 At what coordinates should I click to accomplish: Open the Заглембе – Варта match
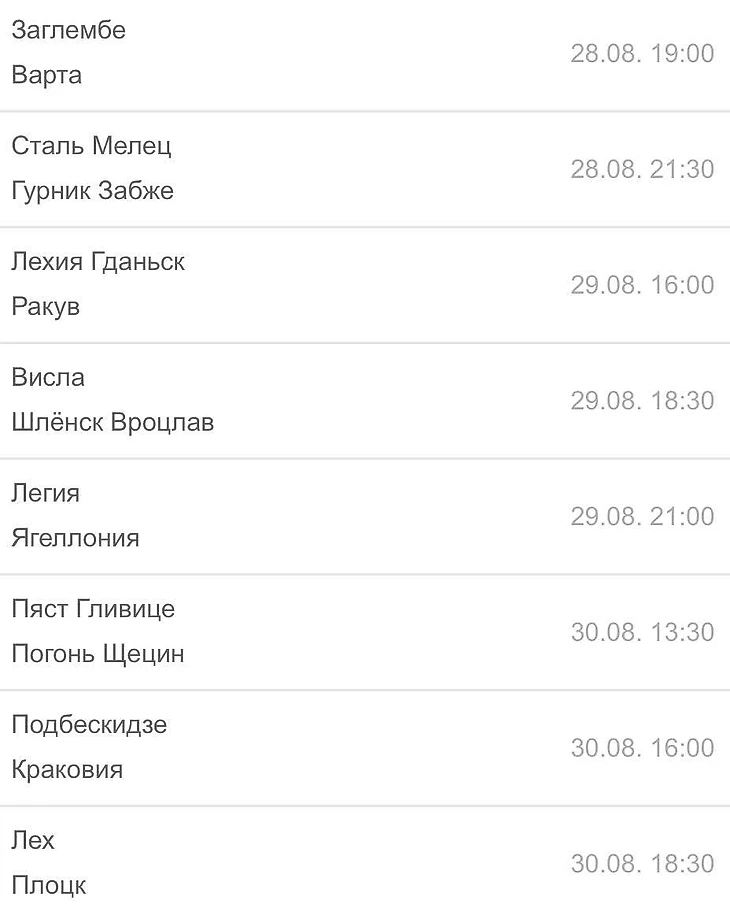pos(365,53)
